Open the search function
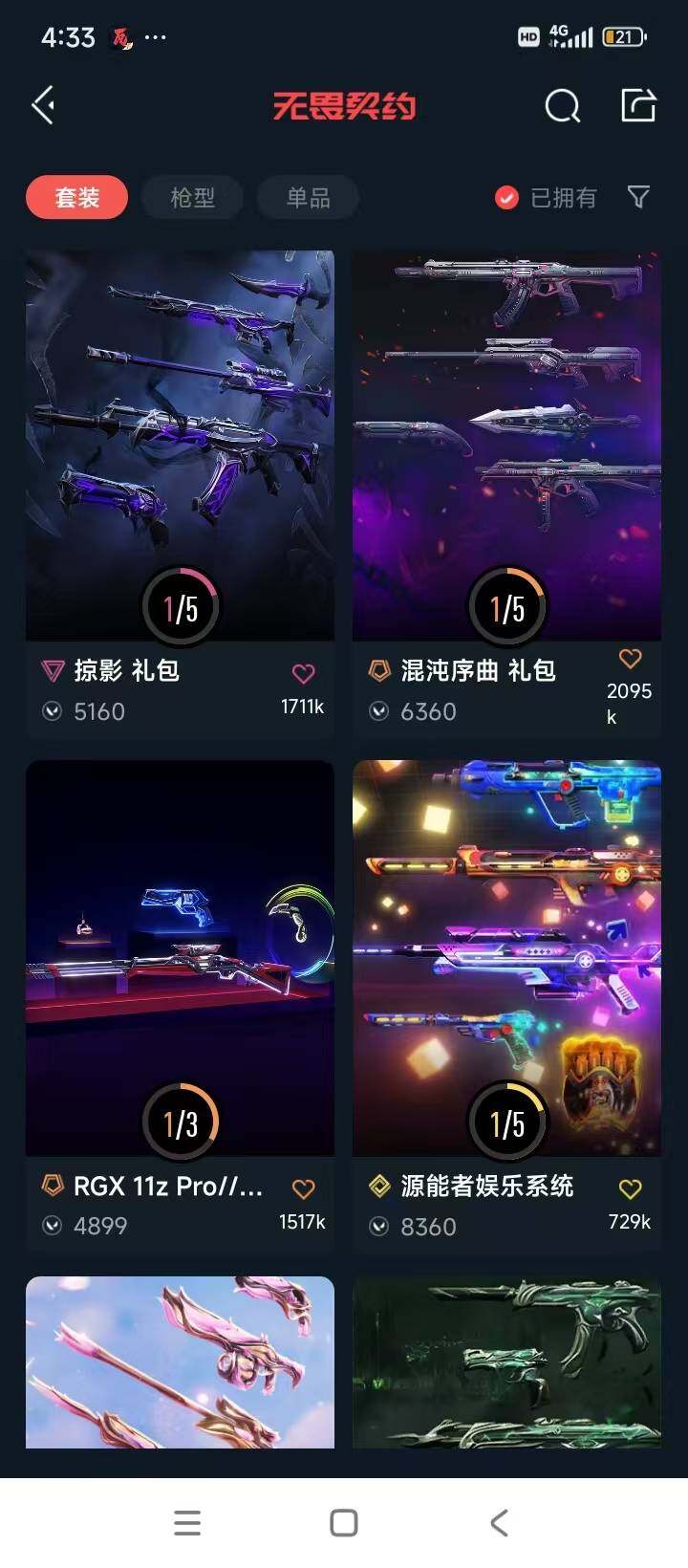Viewport: 688px width, 1568px height. [563, 106]
